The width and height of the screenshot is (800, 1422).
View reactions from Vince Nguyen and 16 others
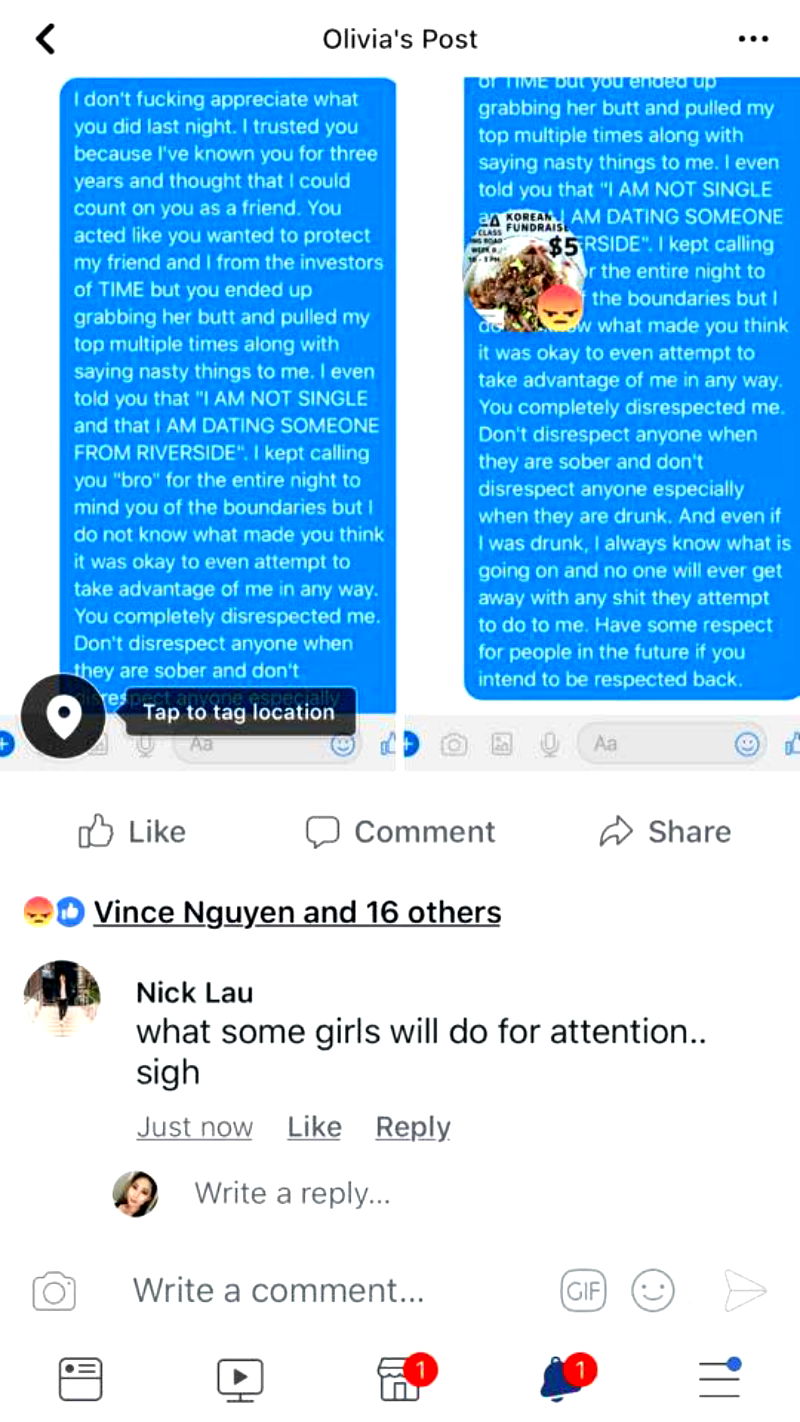point(297,912)
